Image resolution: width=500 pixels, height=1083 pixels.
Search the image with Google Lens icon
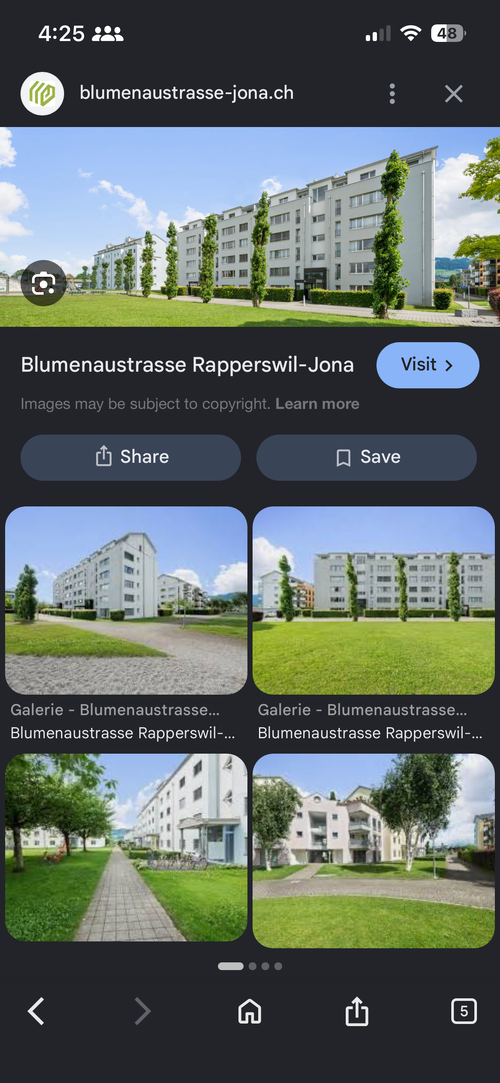(x=43, y=283)
